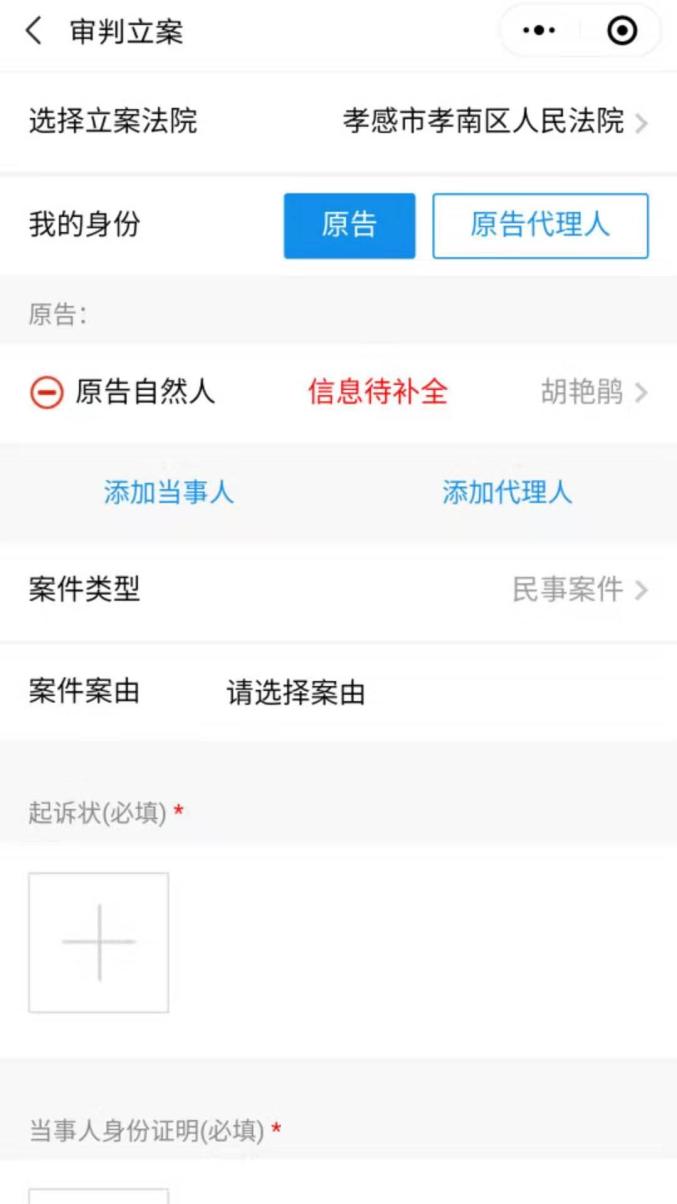Close the mini program via circle icon
The height and width of the screenshot is (1204, 677).
622,31
